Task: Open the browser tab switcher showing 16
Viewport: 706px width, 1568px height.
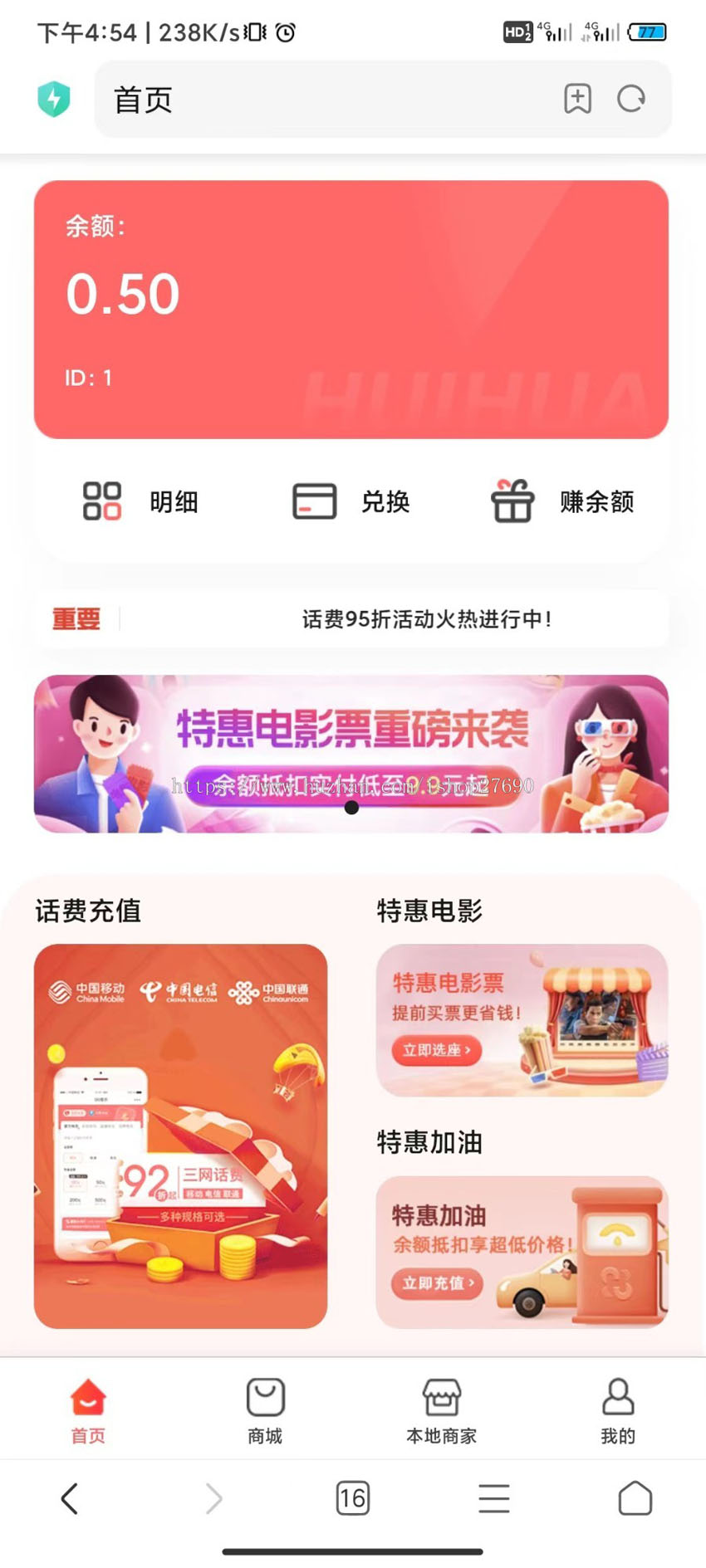Action: 352,1499
